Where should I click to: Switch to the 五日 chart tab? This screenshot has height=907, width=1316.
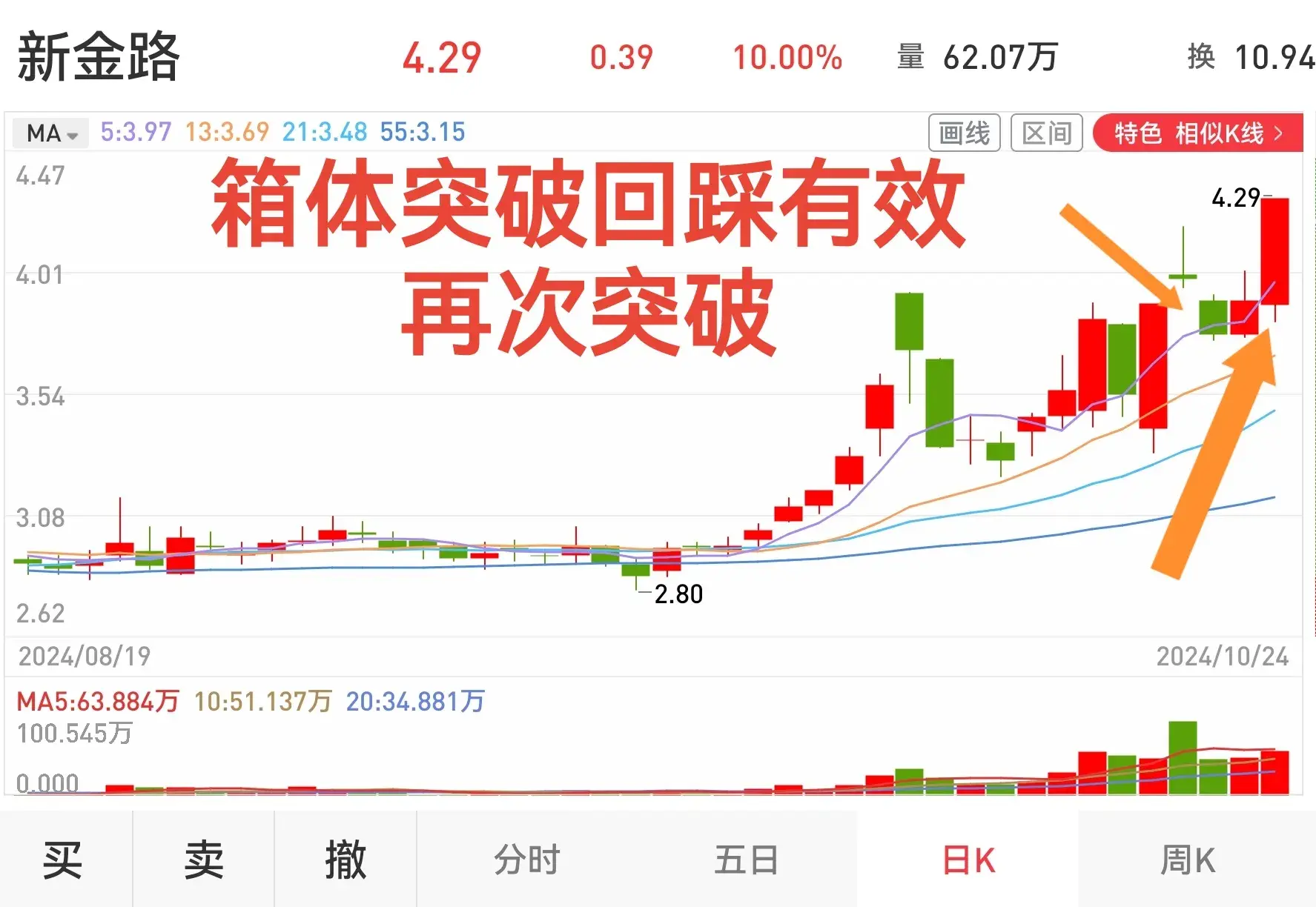point(746,860)
